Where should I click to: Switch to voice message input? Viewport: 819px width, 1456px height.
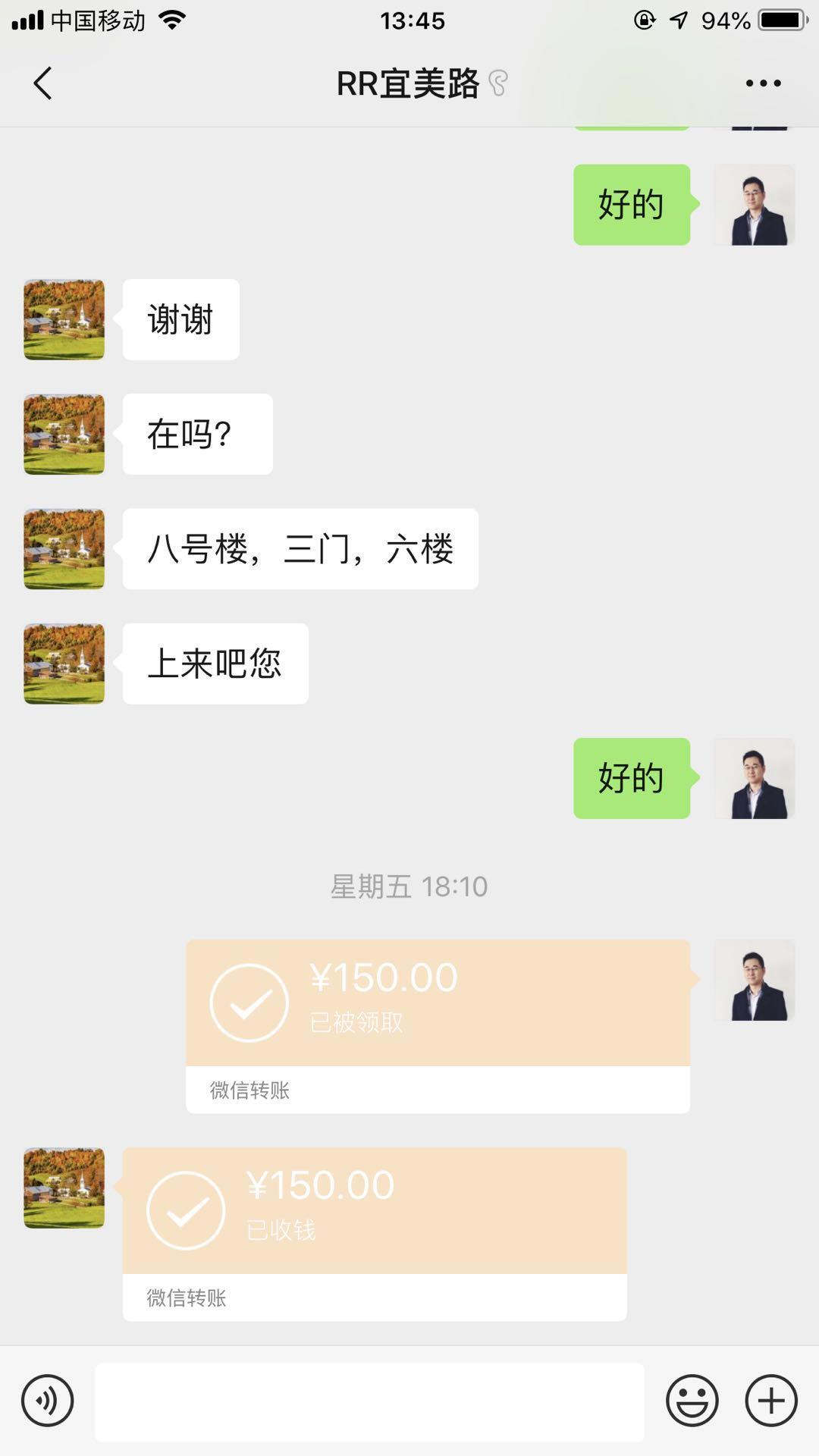click(48, 1401)
